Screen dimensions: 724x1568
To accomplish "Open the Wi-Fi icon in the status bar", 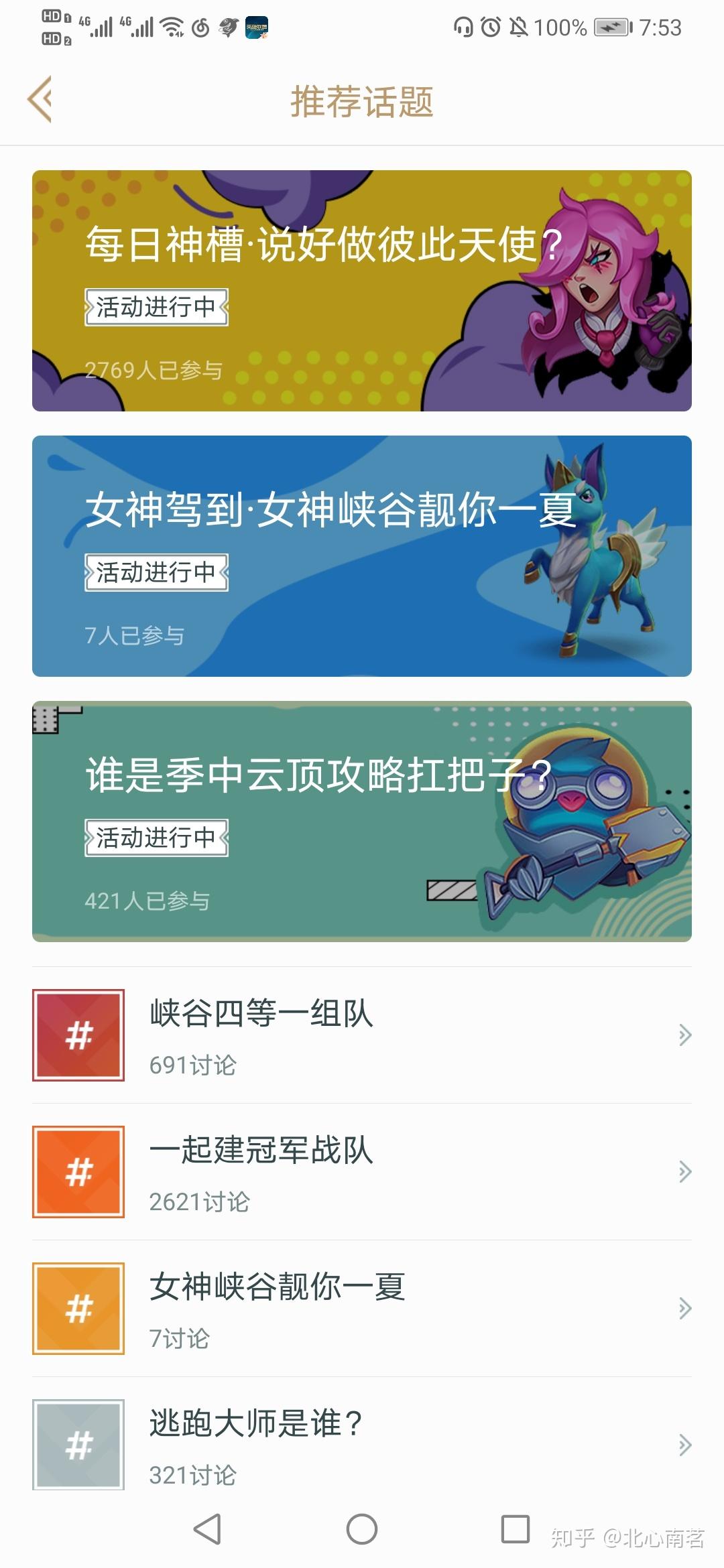I will pos(170,27).
